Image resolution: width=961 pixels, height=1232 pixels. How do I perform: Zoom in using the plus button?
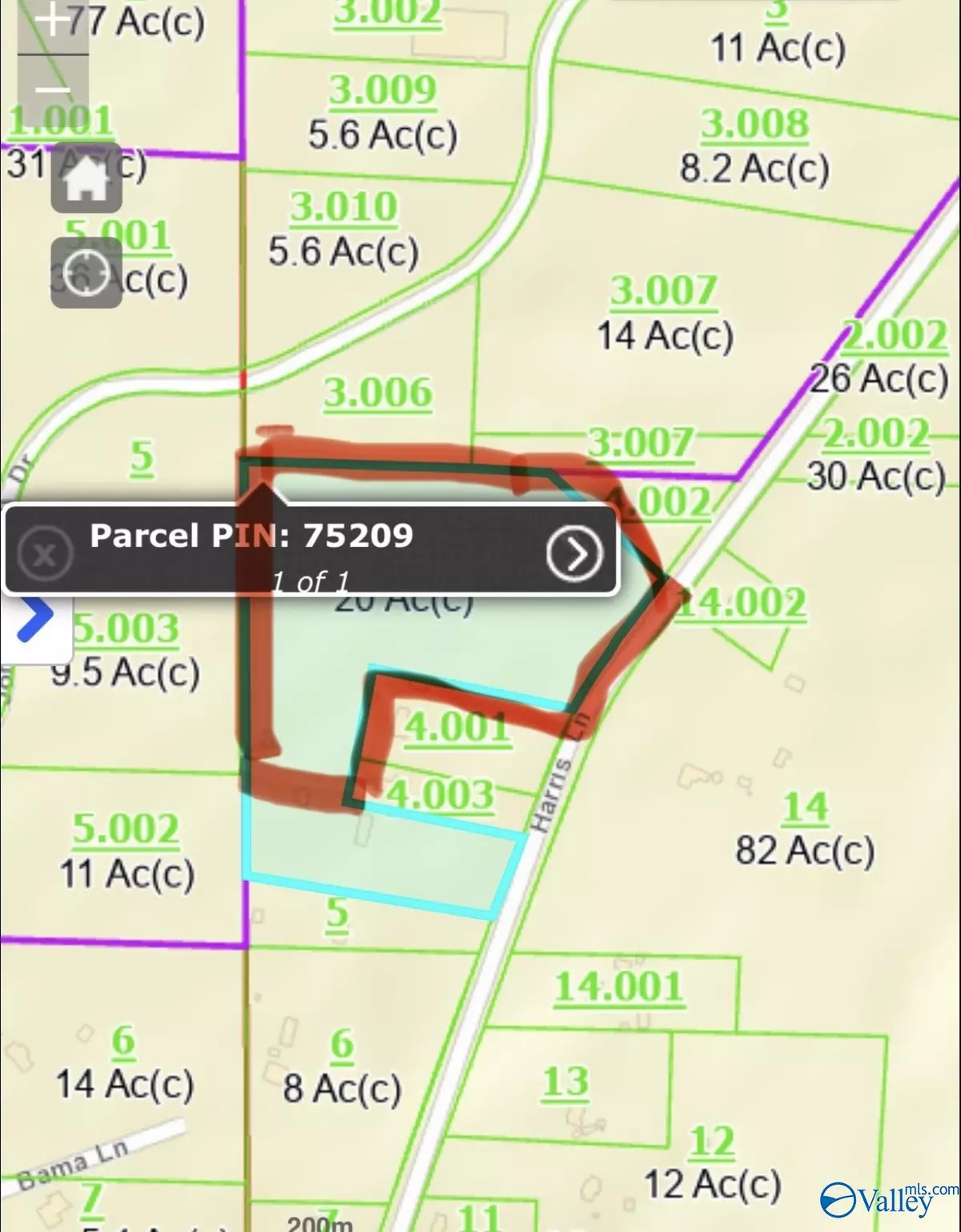point(52,20)
